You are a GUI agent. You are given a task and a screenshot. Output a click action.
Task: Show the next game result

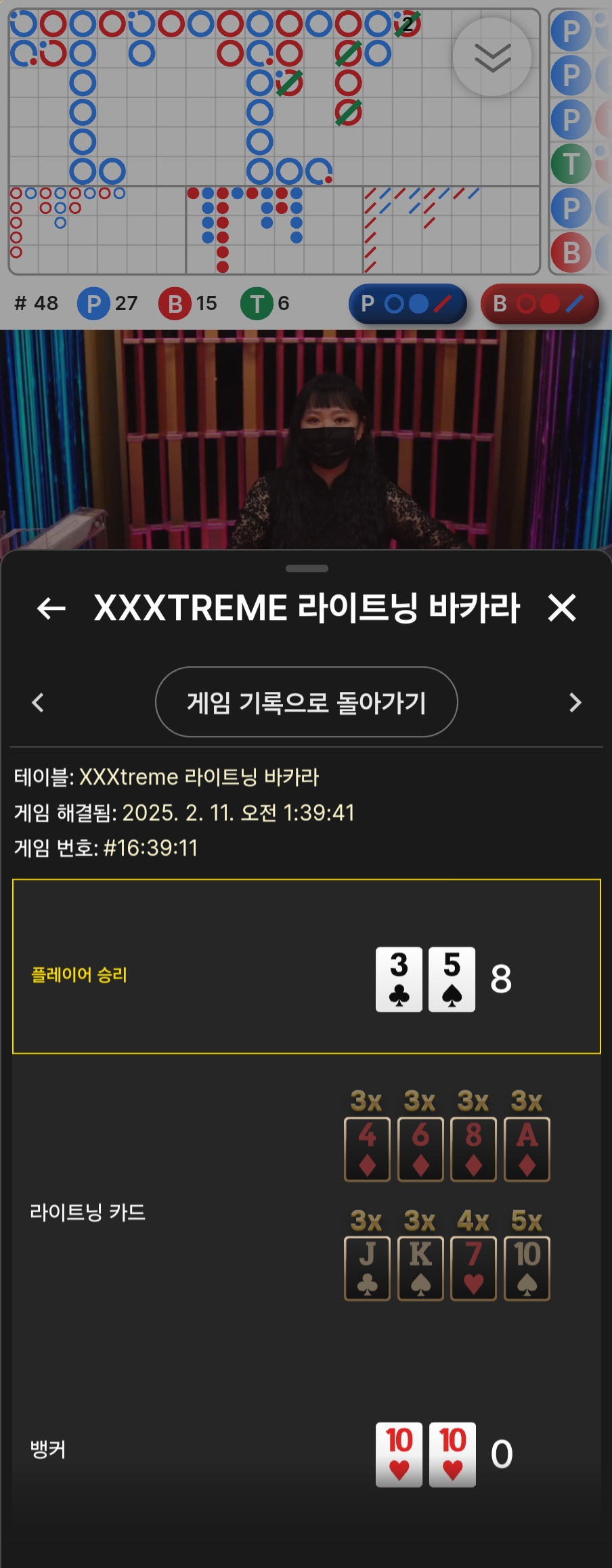click(x=575, y=702)
